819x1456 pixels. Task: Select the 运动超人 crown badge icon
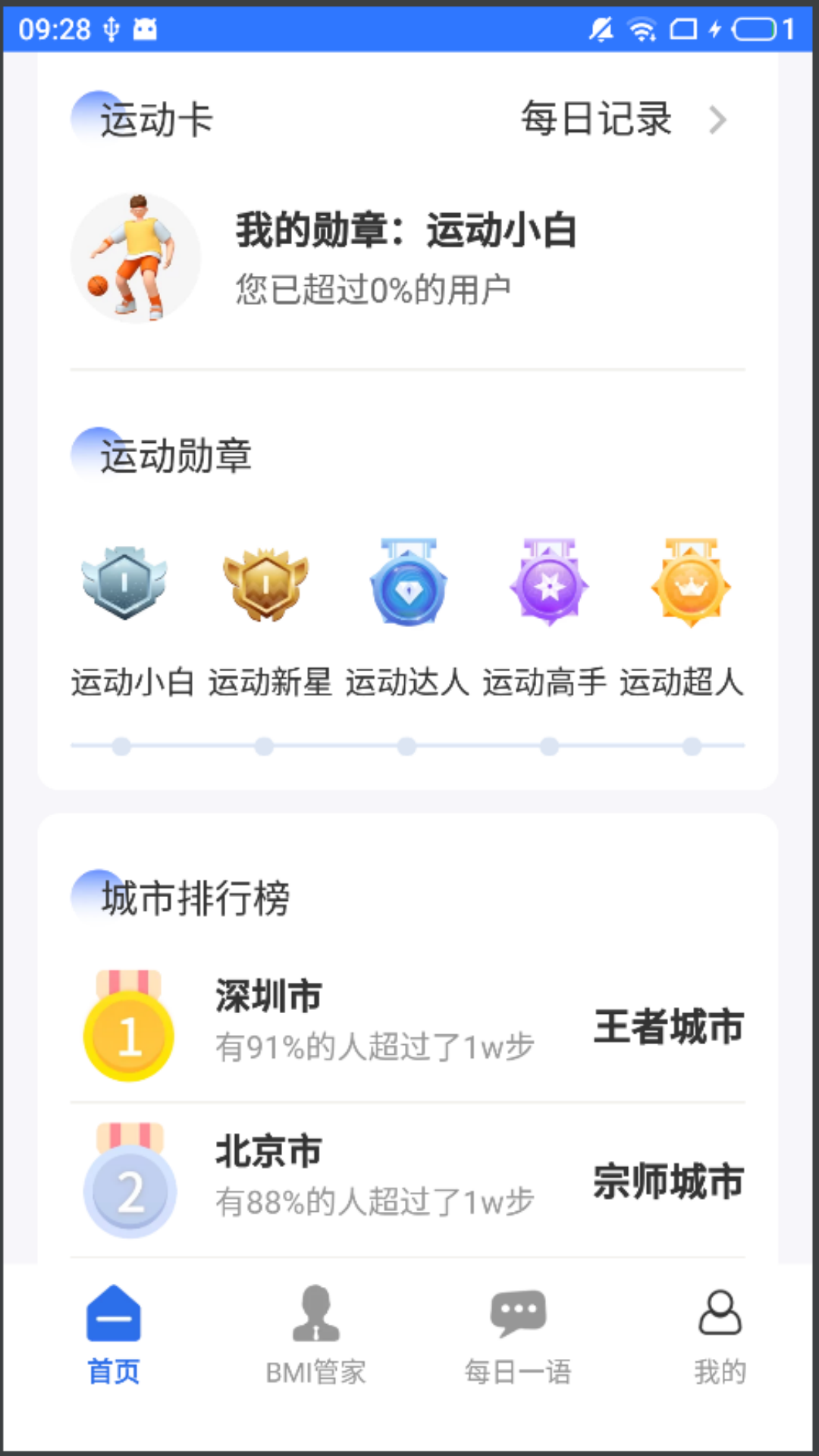(691, 582)
